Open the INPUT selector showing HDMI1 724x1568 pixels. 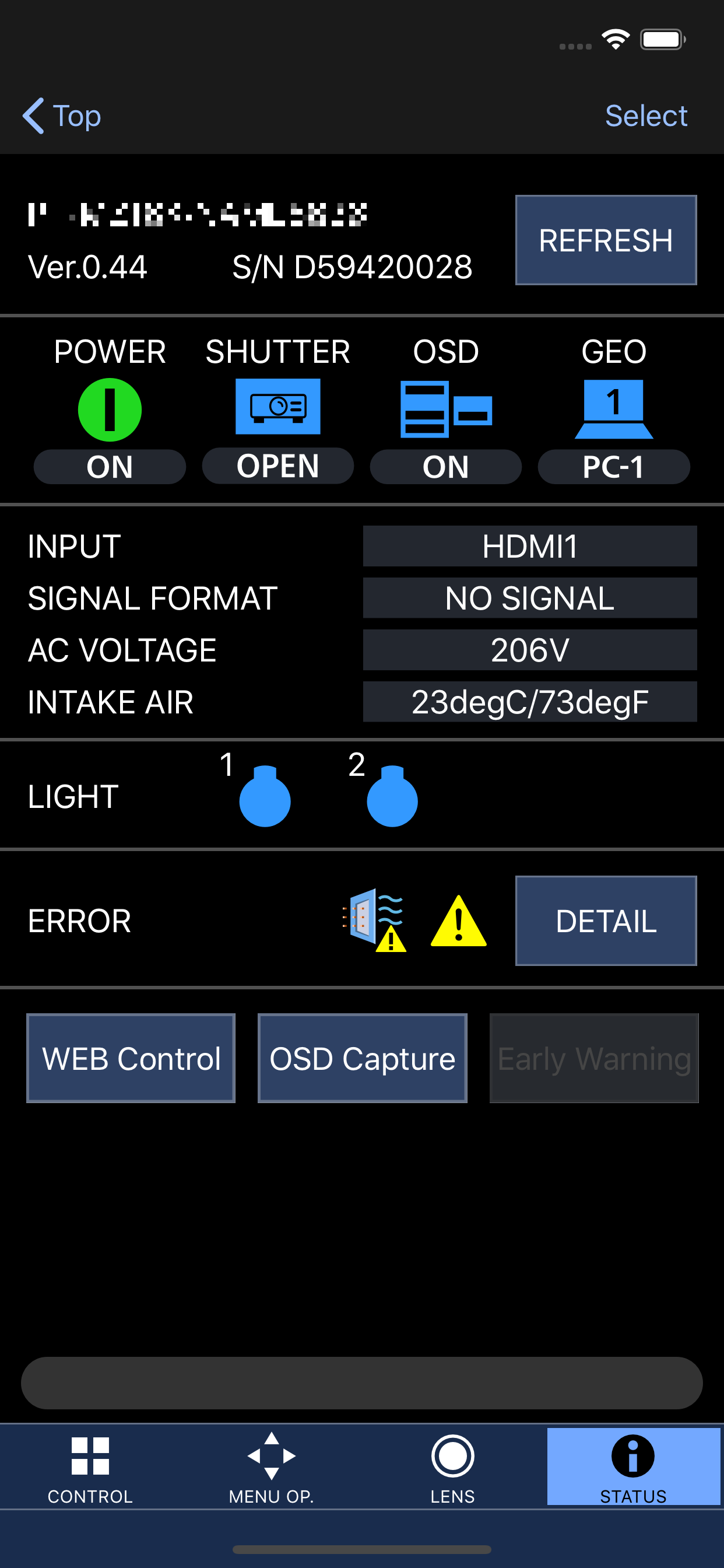[529, 545]
